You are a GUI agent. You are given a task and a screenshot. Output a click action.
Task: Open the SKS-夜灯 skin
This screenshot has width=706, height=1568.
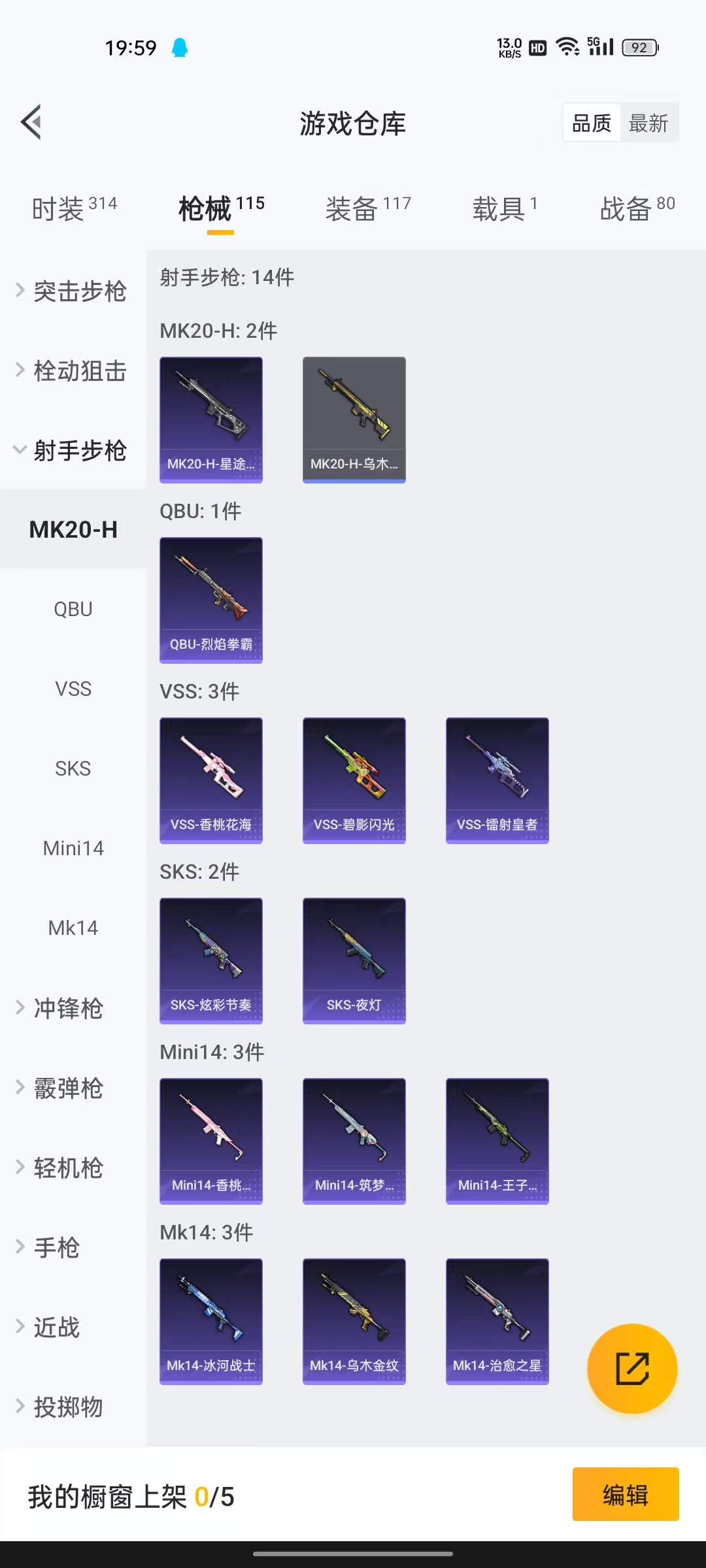[x=354, y=960]
